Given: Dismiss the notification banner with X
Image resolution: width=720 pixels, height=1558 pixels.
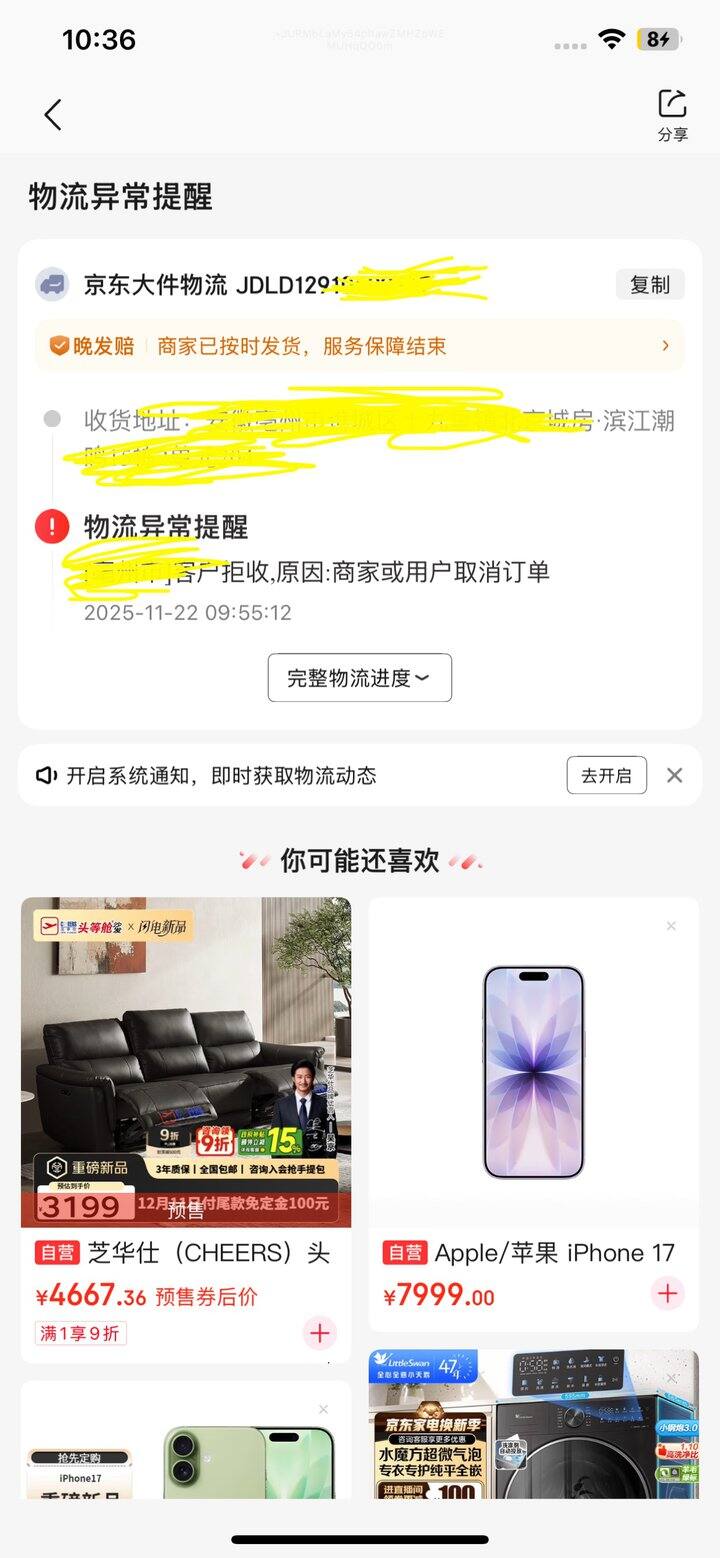Looking at the screenshot, I should pos(675,774).
